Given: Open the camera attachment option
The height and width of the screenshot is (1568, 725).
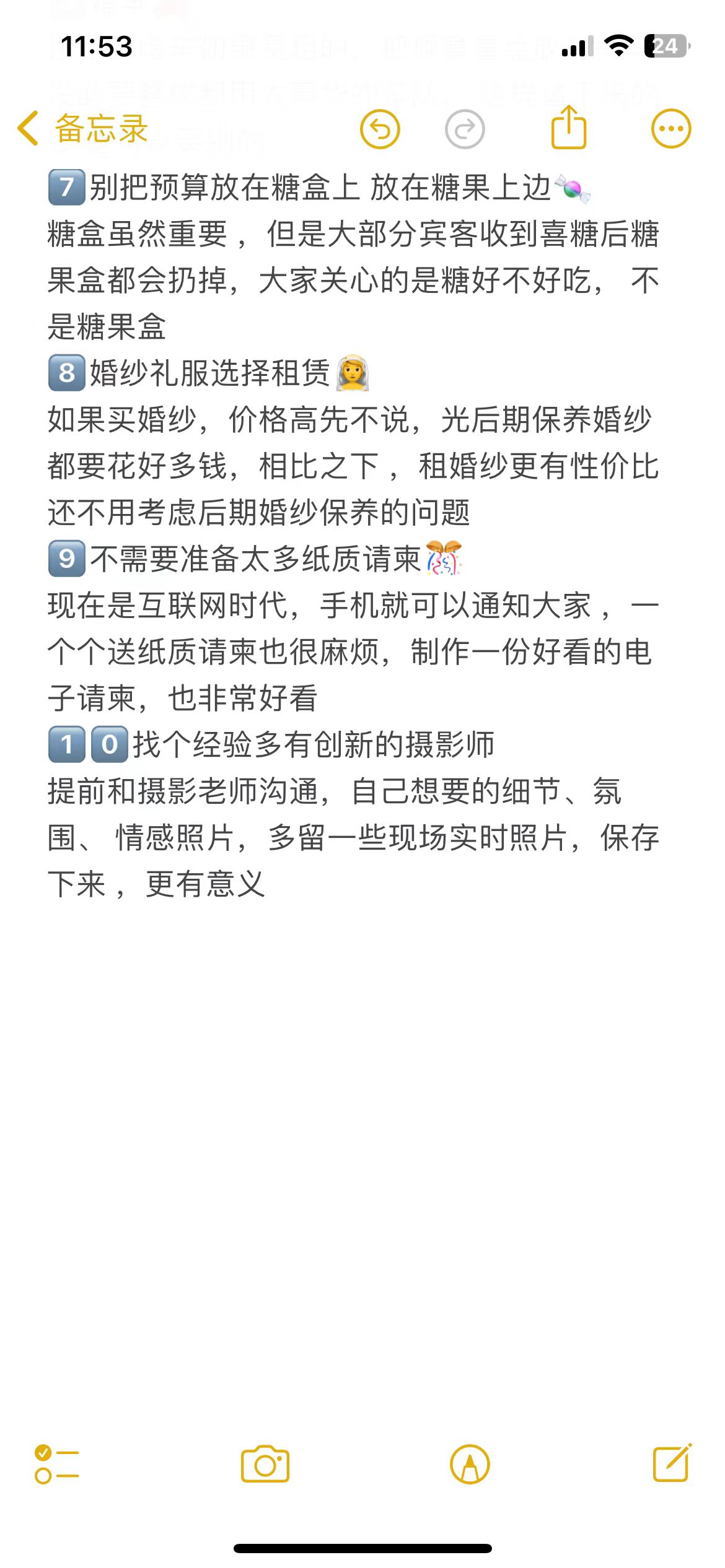Looking at the screenshot, I should point(265,1464).
